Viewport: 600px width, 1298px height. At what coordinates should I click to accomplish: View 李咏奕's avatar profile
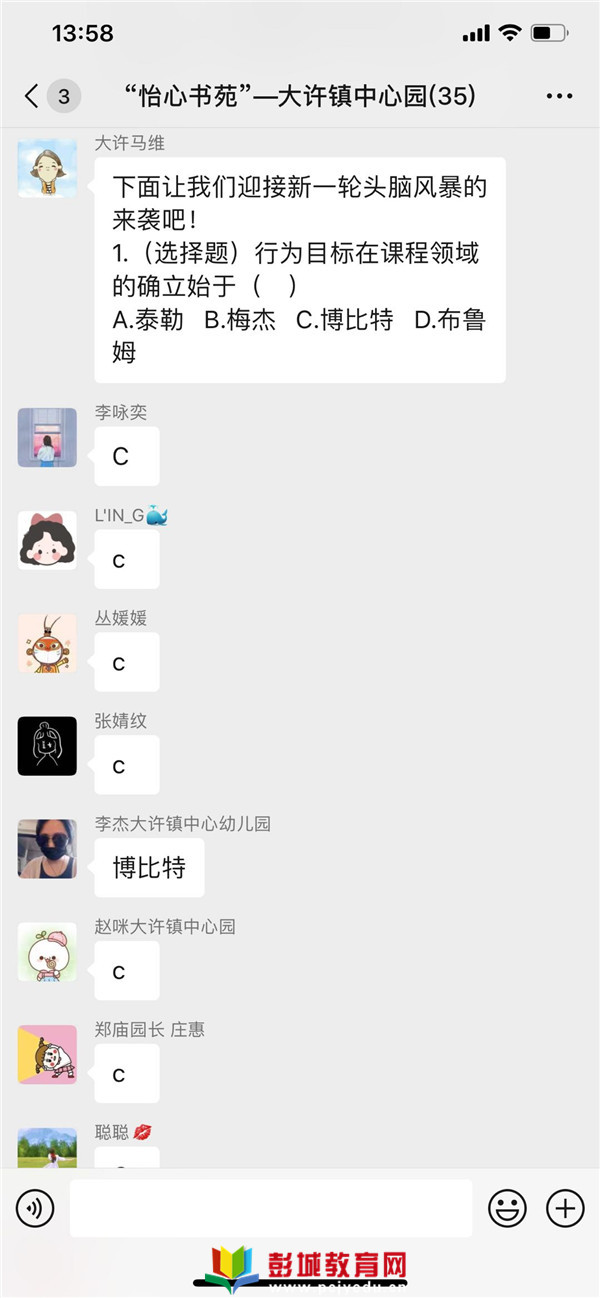pos(47,437)
